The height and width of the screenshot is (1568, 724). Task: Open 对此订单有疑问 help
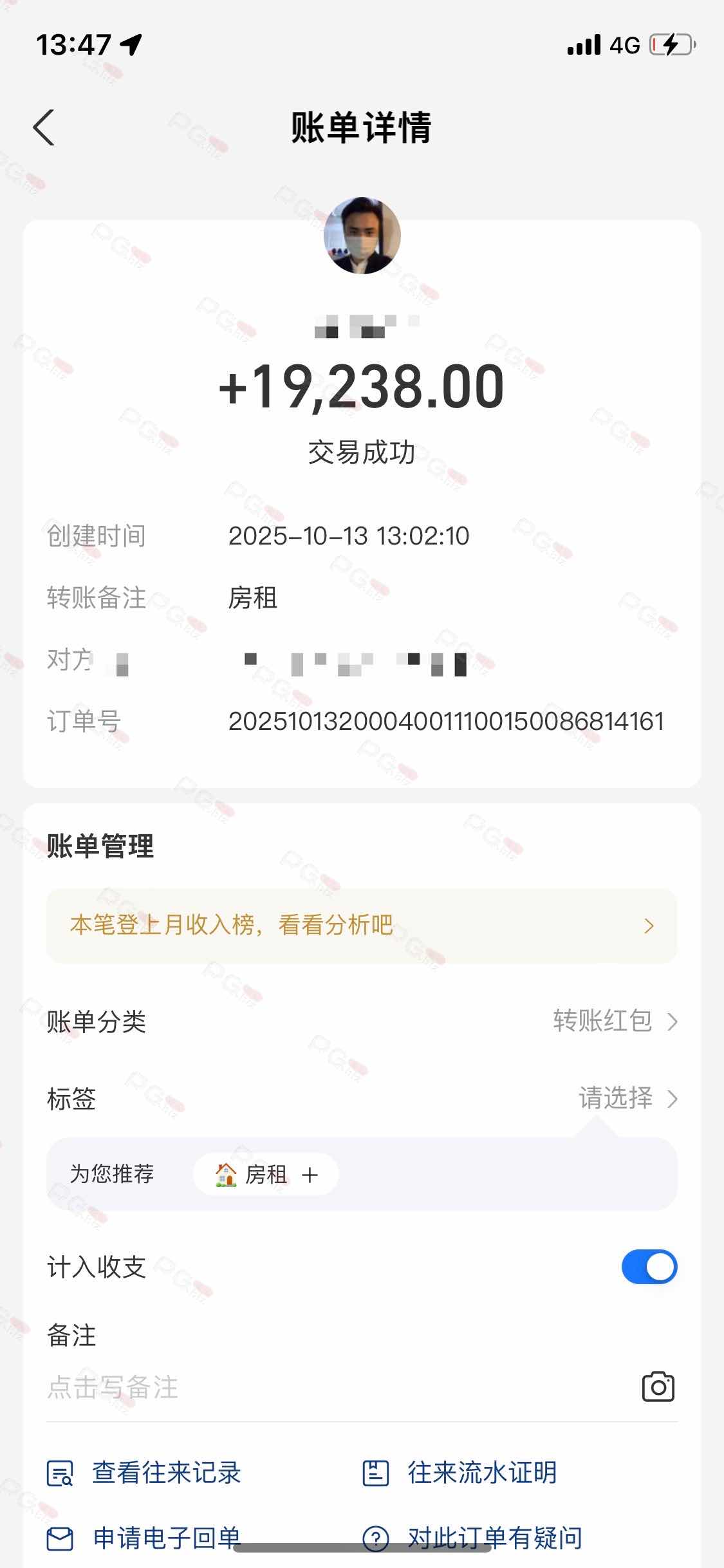[x=473, y=1537]
